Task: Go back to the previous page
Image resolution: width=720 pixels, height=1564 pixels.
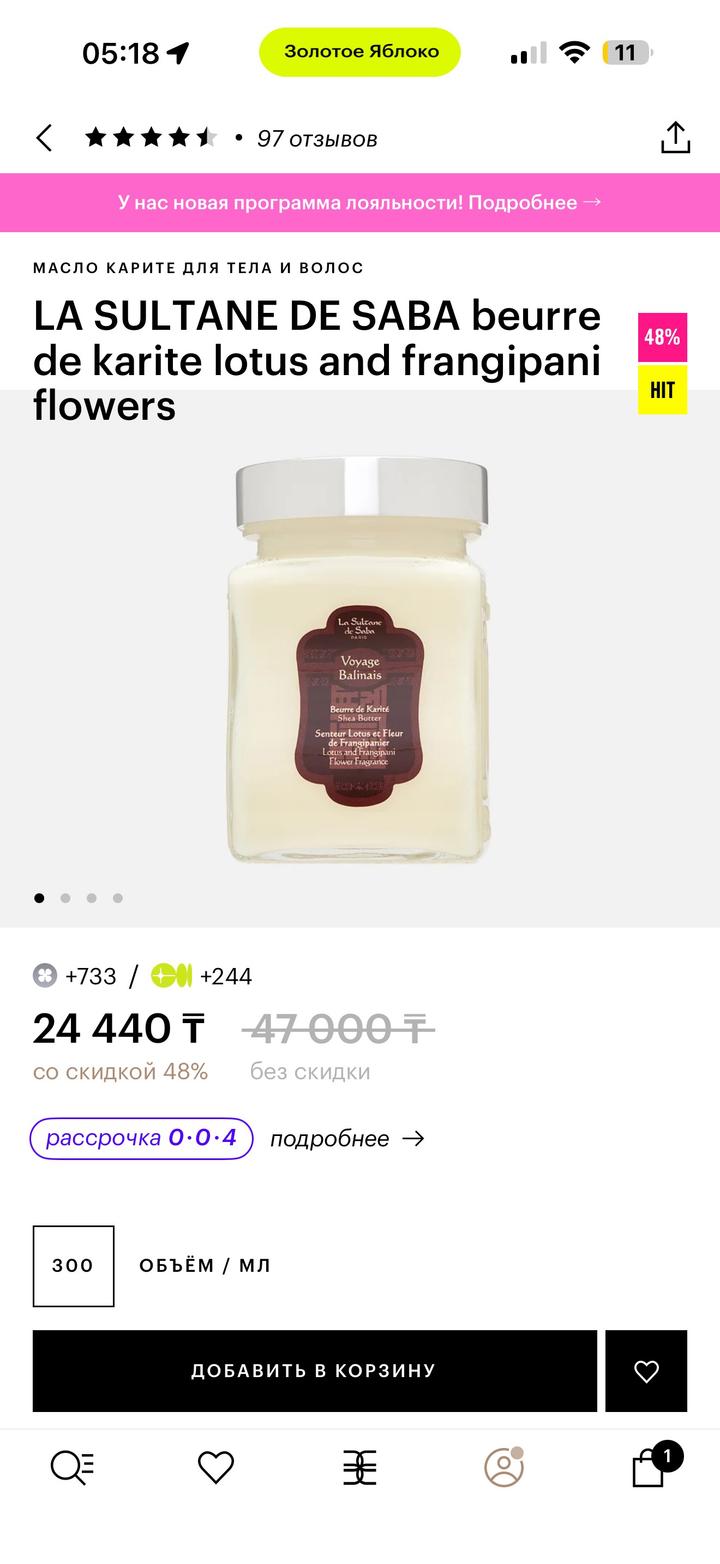Action: 44,138
